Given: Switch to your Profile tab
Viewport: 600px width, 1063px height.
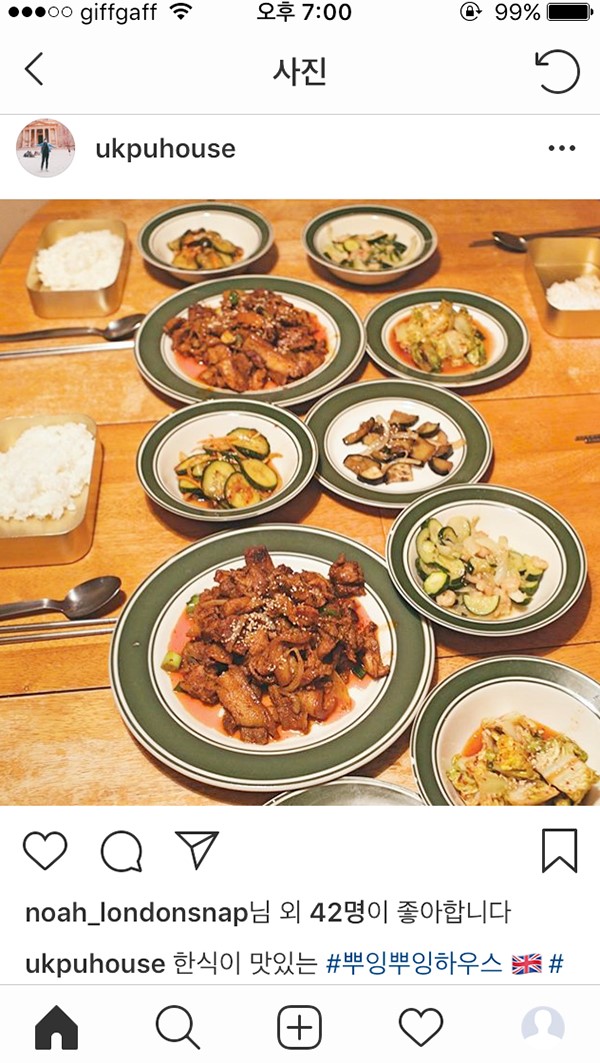Looking at the screenshot, I should [x=542, y=1027].
